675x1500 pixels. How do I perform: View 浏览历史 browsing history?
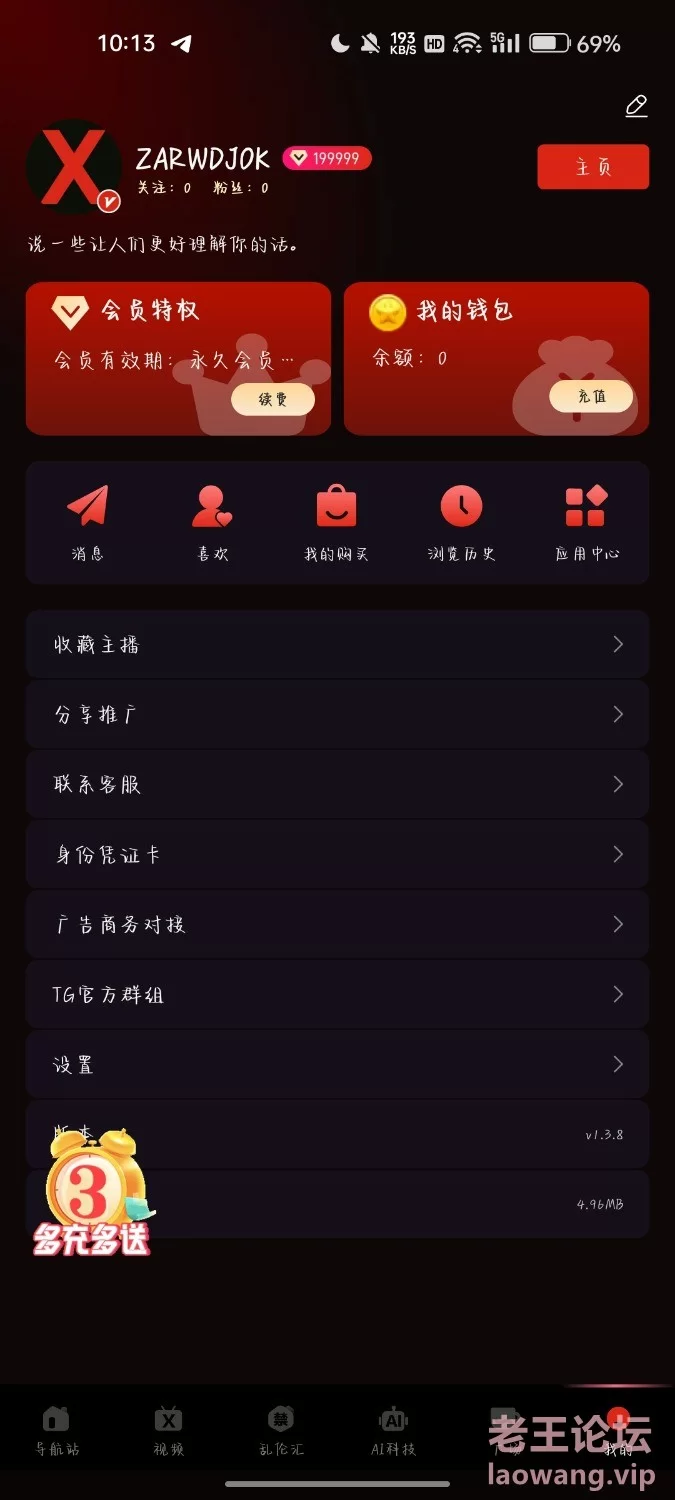point(462,523)
